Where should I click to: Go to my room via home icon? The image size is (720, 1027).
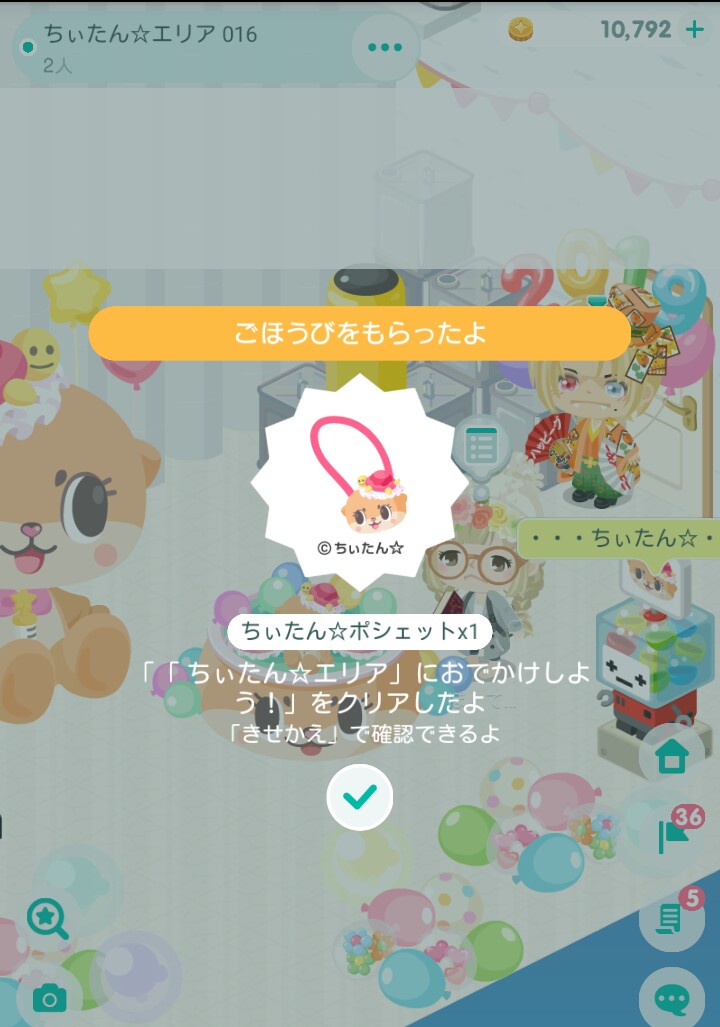pos(672,756)
